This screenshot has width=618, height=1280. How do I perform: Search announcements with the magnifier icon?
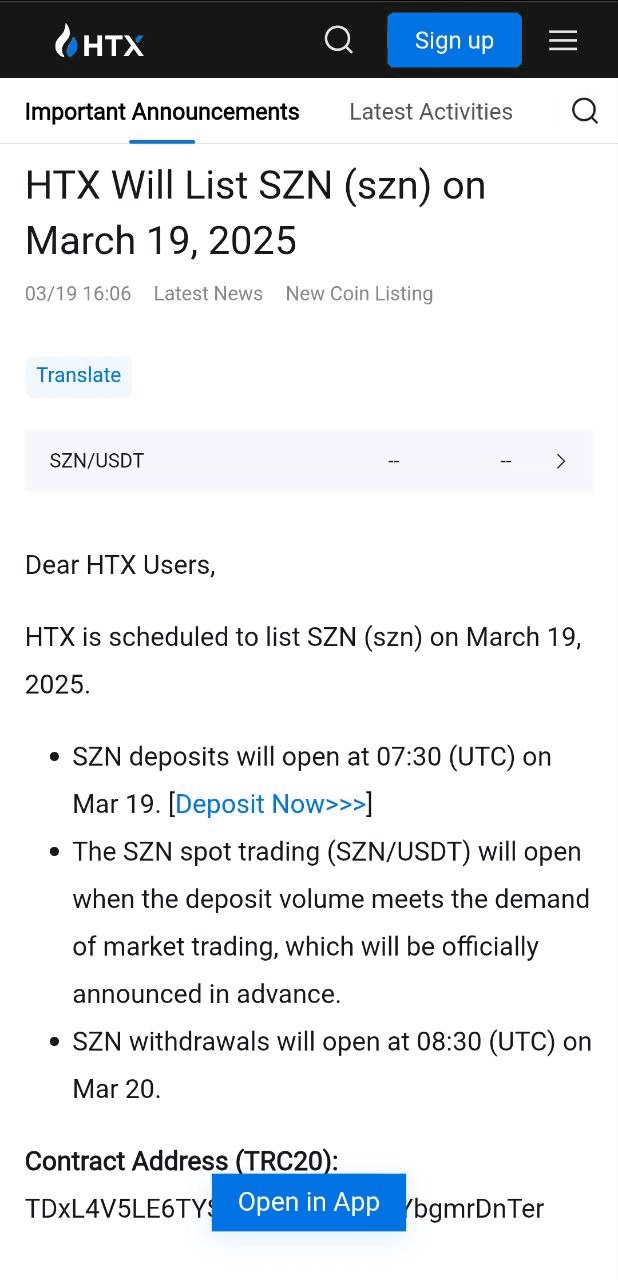point(585,111)
